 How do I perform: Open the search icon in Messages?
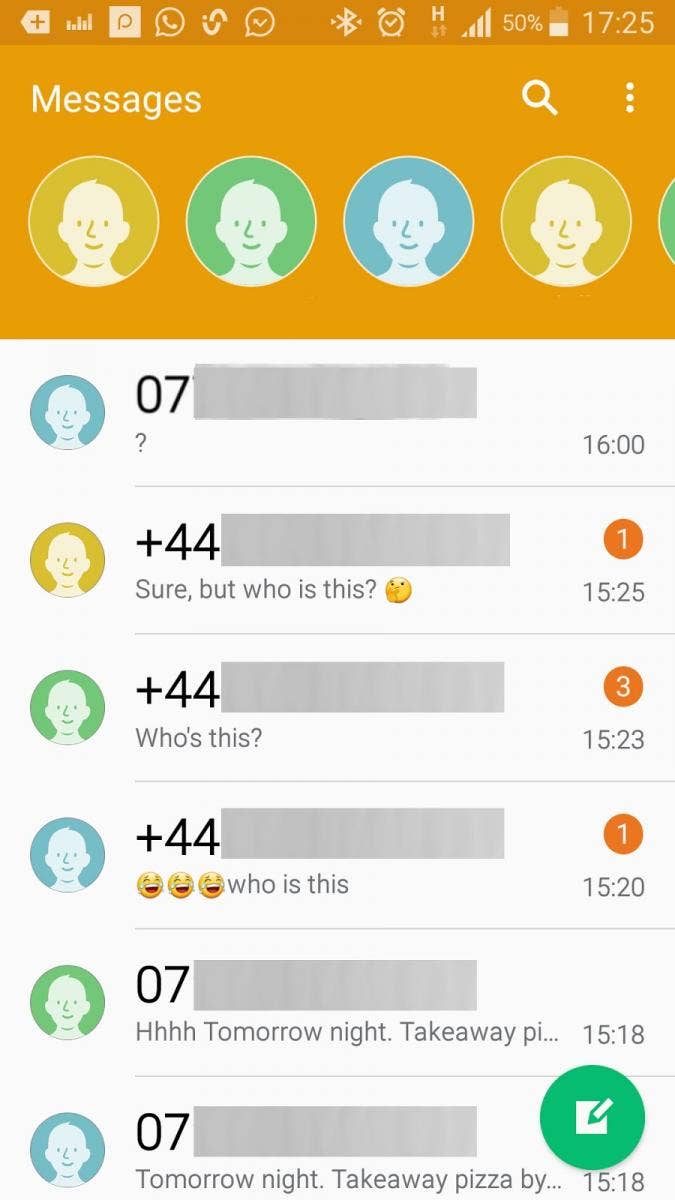pos(539,98)
